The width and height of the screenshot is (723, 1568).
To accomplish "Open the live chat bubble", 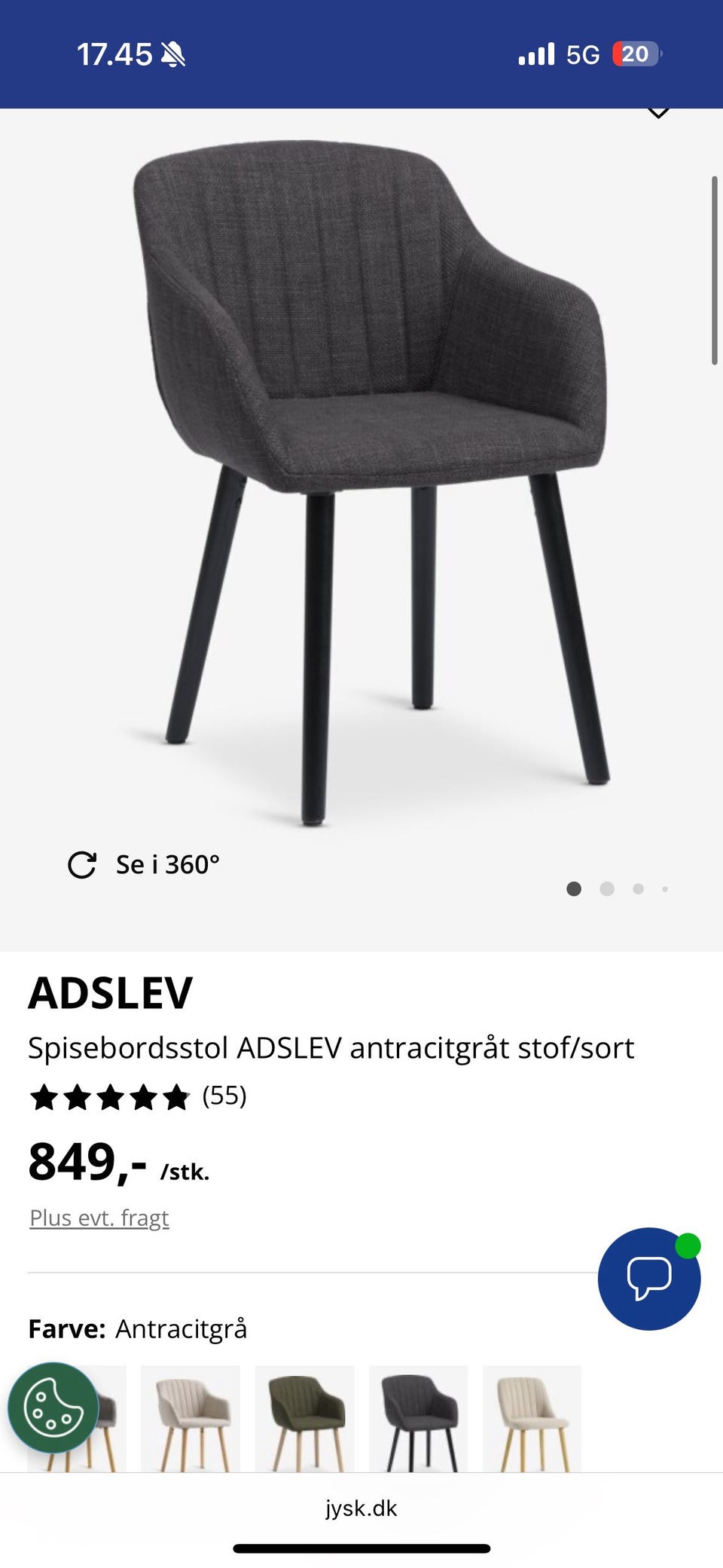I will pos(648,1279).
